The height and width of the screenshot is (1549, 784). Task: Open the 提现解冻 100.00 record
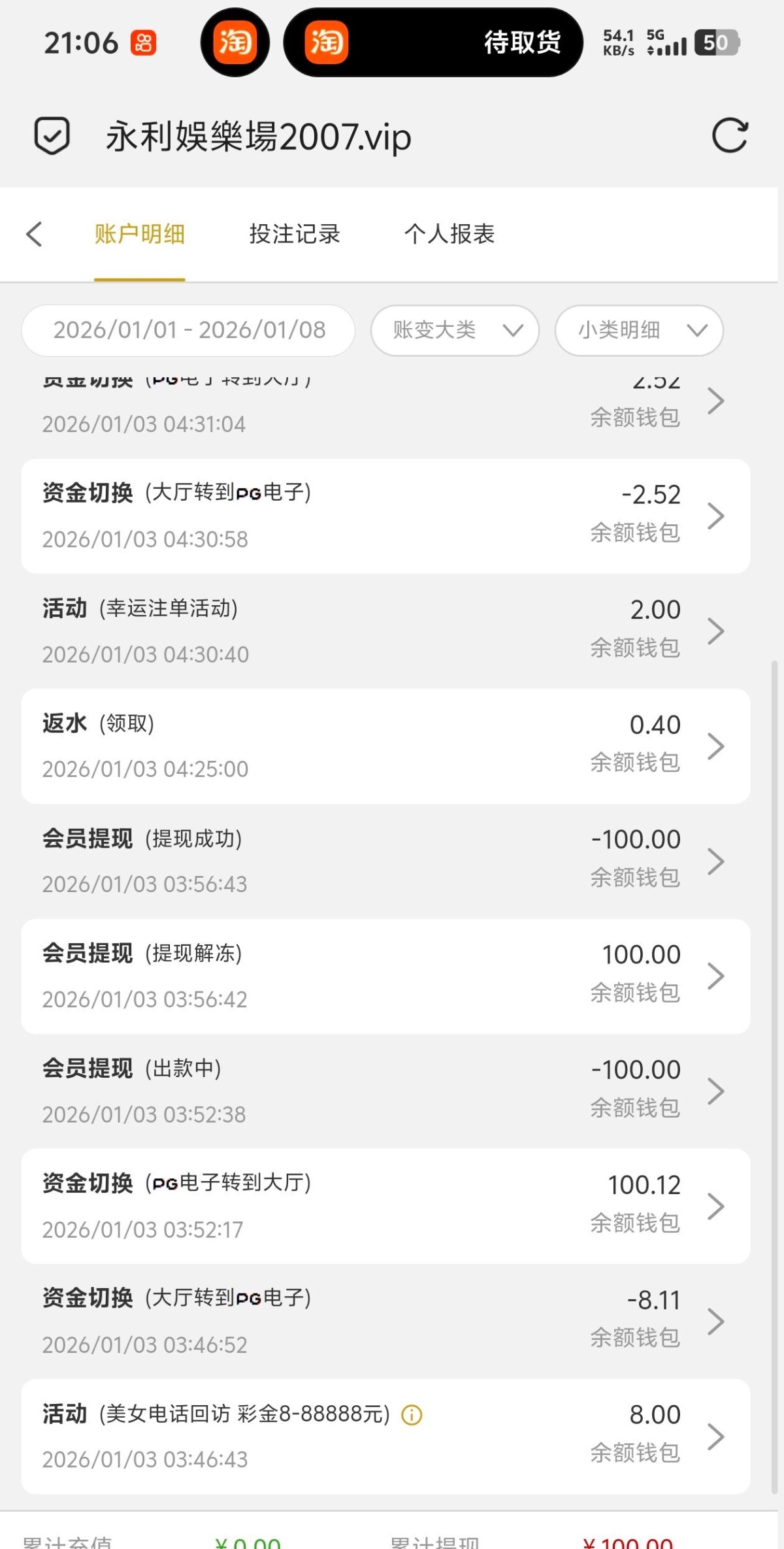pyautogui.click(x=385, y=976)
